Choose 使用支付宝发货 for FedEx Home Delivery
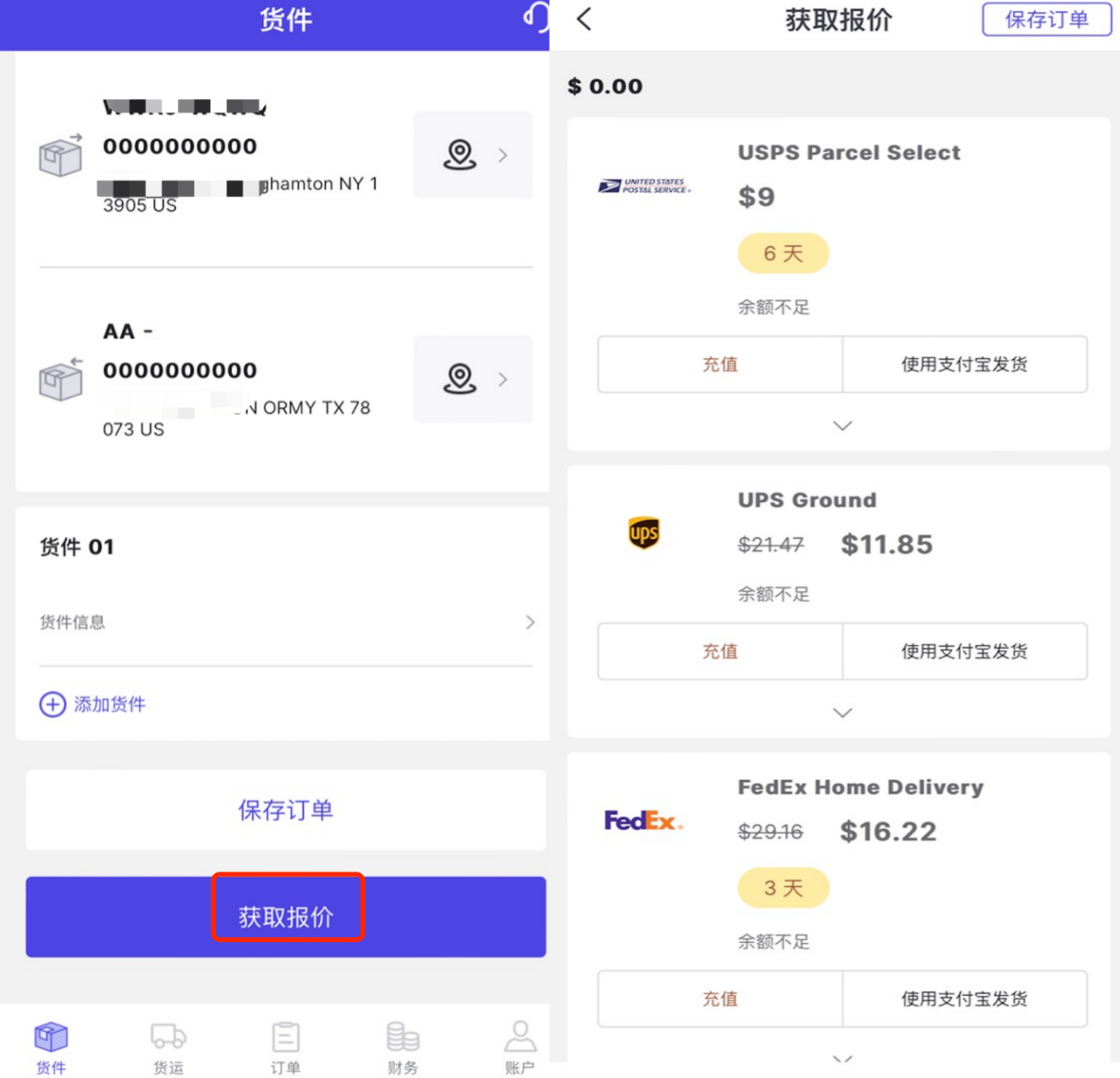This screenshot has width=1120, height=1078. tap(964, 998)
